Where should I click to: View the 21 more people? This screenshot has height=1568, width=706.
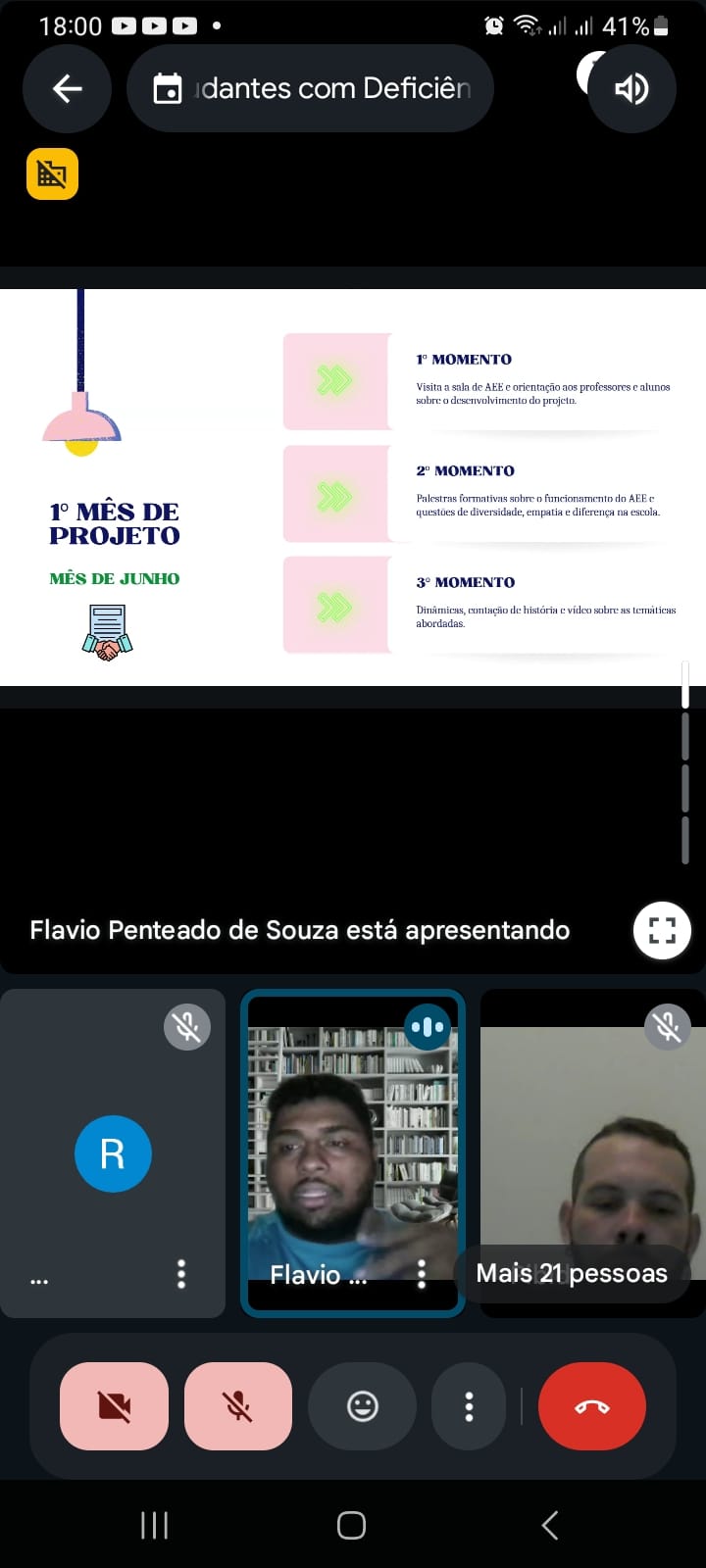pyautogui.click(x=572, y=1273)
